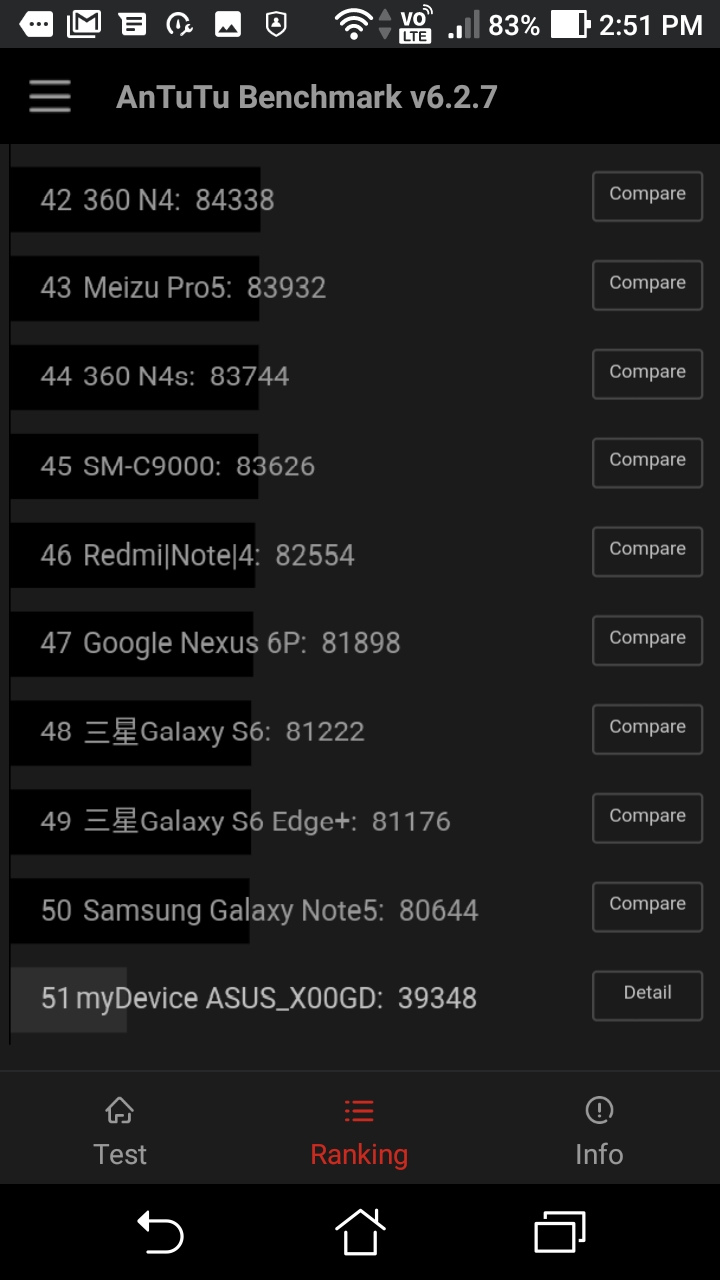Switch to the Test tab
The width and height of the screenshot is (720, 1280).
120,1132
